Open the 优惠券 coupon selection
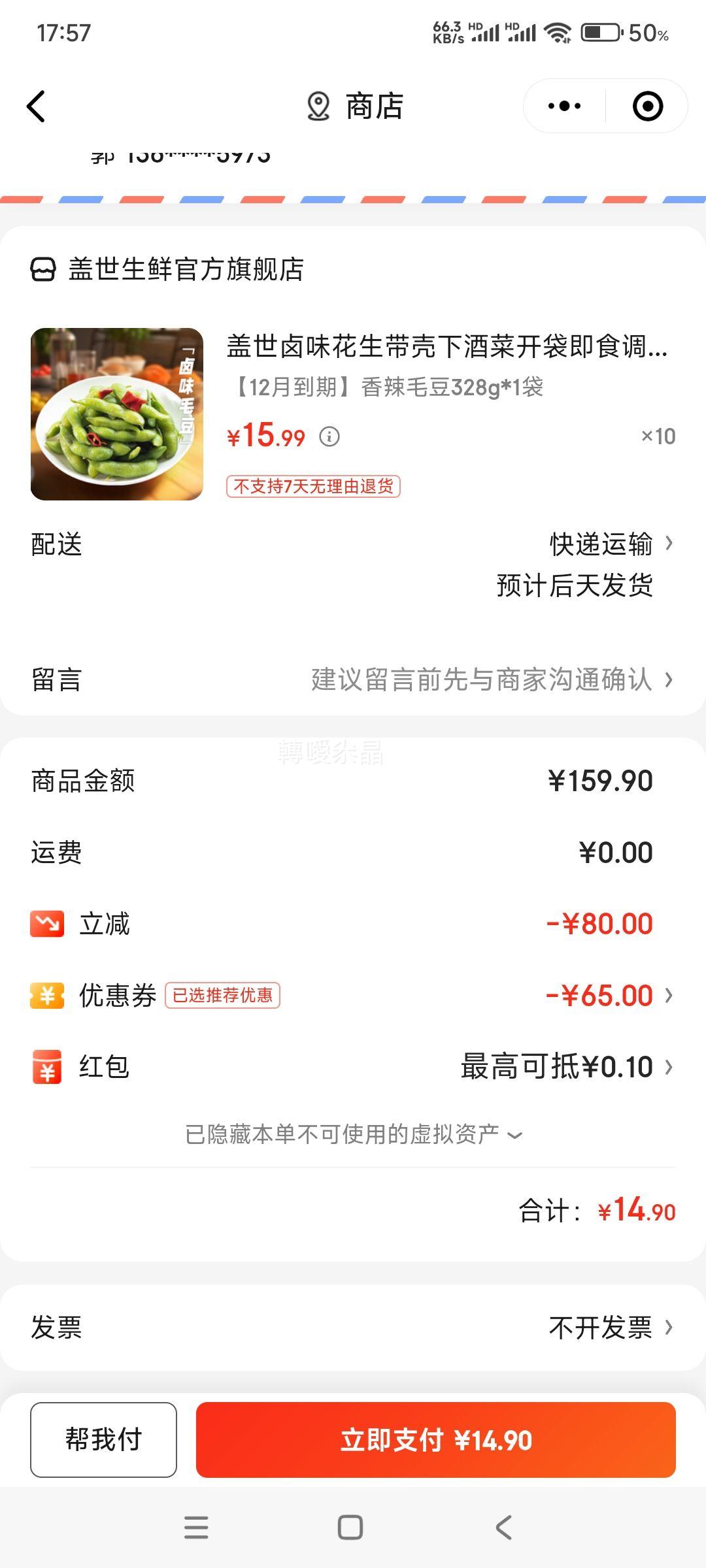The image size is (706, 1568). (x=353, y=995)
